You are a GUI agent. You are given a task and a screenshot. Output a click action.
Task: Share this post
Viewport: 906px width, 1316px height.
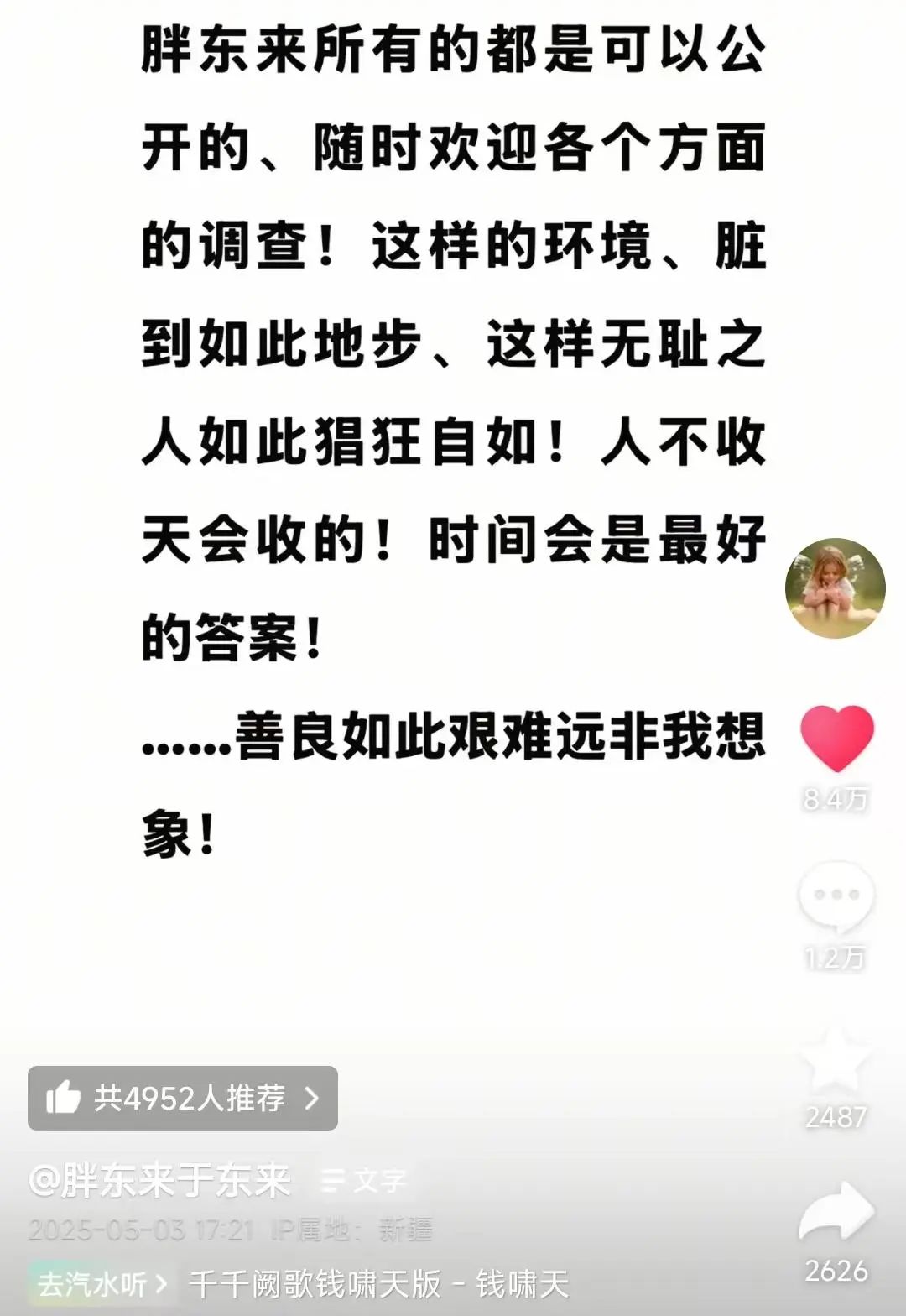point(836,1214)
